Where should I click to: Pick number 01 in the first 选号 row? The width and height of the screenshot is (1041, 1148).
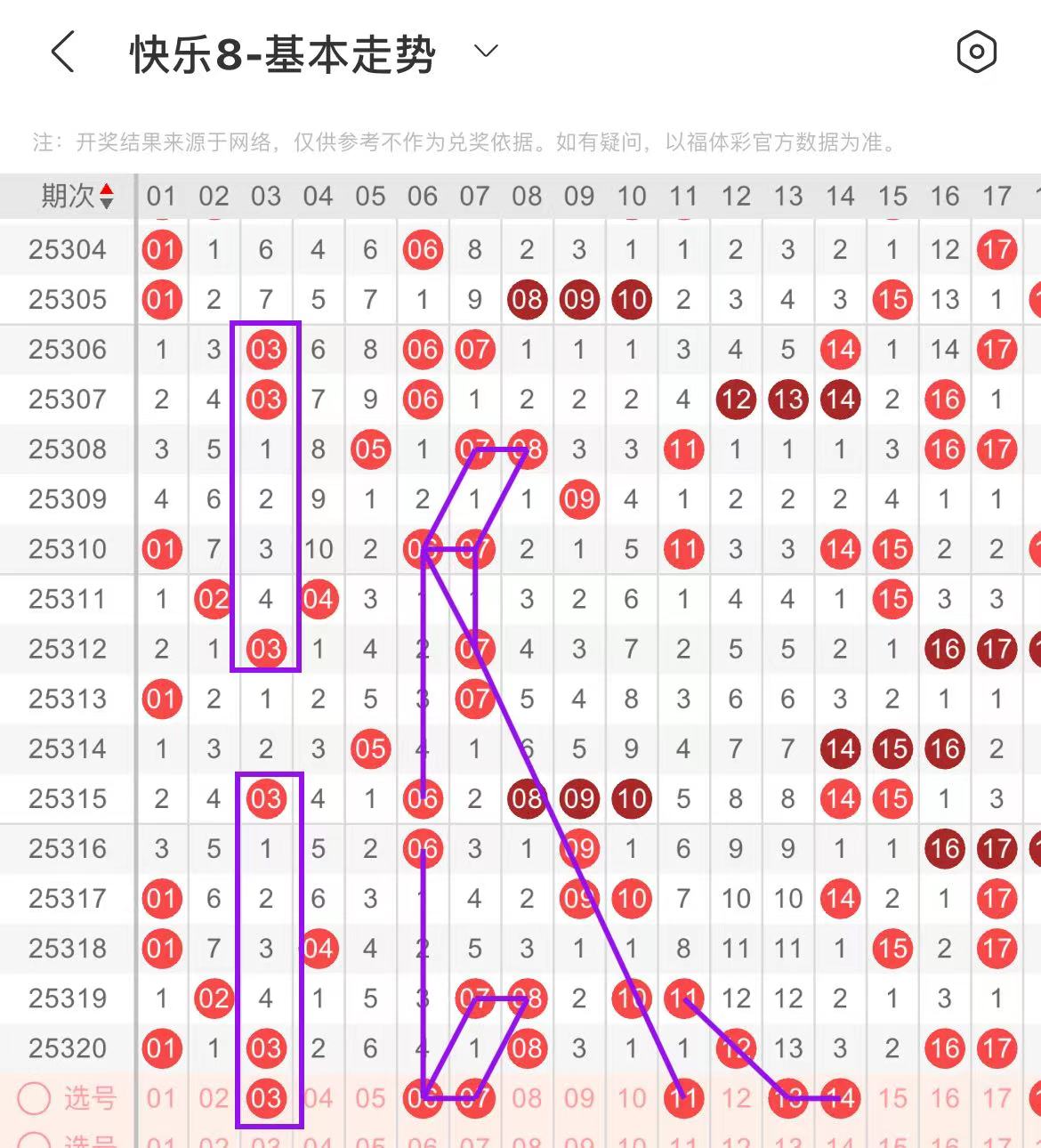pyautogui.click(x=161, y=1098)
